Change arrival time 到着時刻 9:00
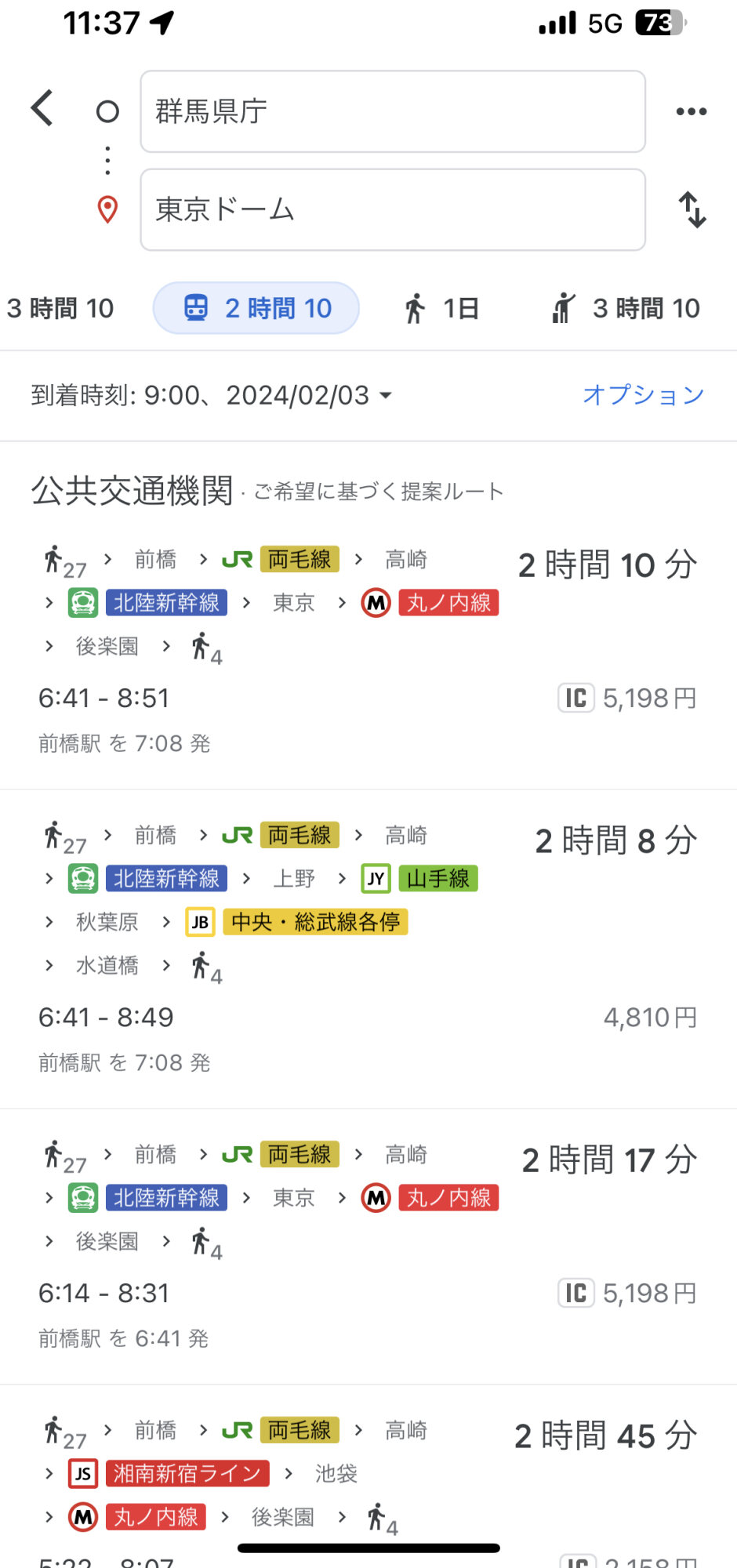The width and height of the screenshot is (737, 1568). (212, 395)
